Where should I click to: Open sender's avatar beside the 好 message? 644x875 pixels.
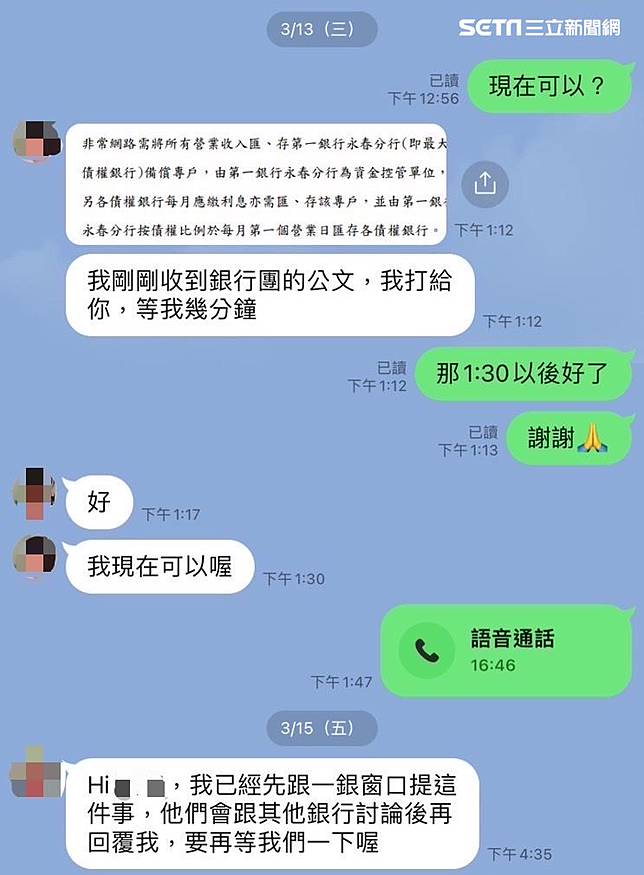tap(35, 490)
